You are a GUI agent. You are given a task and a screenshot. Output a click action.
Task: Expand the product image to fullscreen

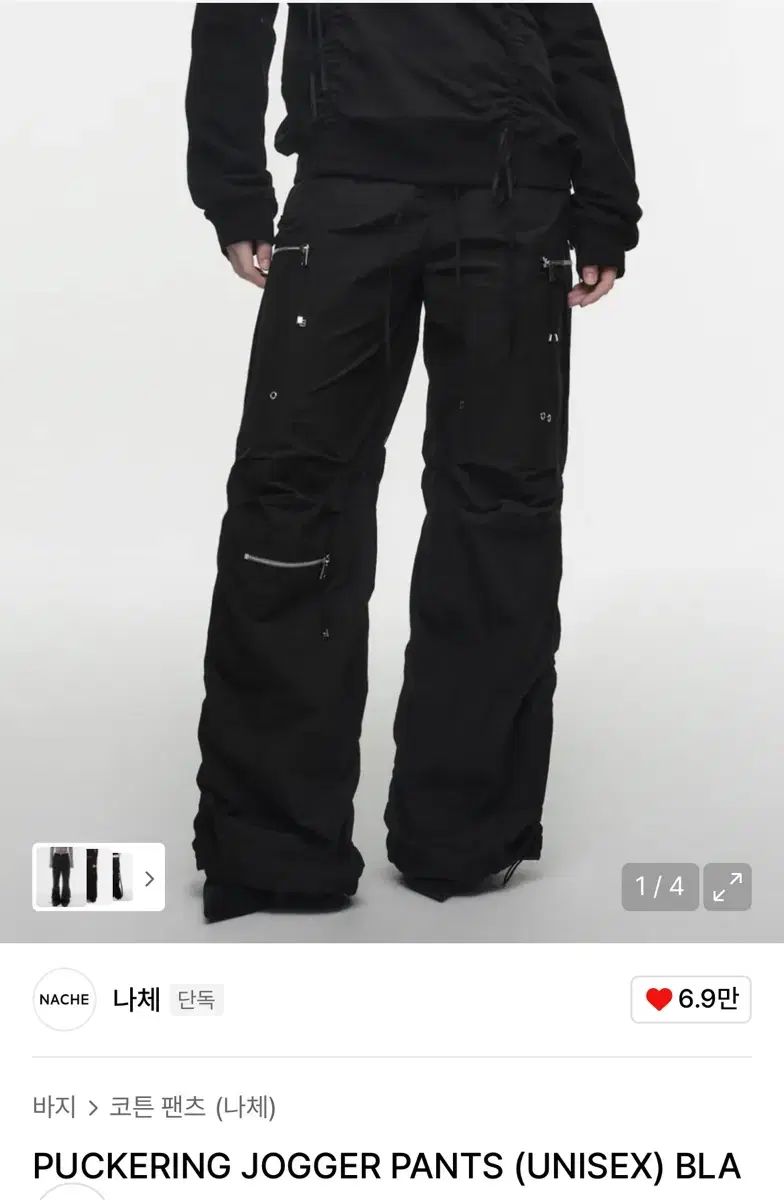[727, 886]
